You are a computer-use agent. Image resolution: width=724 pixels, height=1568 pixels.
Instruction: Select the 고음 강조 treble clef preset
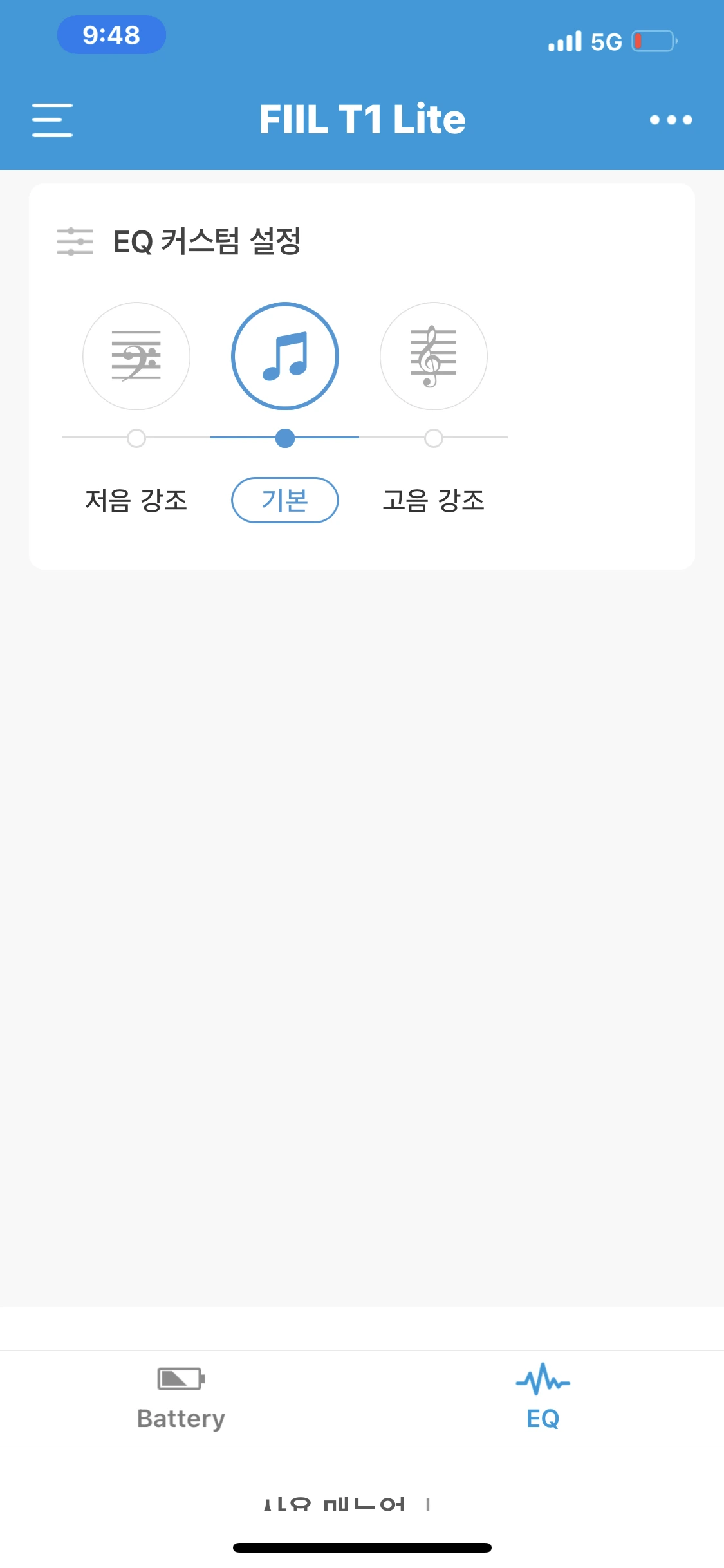[434, 356]
